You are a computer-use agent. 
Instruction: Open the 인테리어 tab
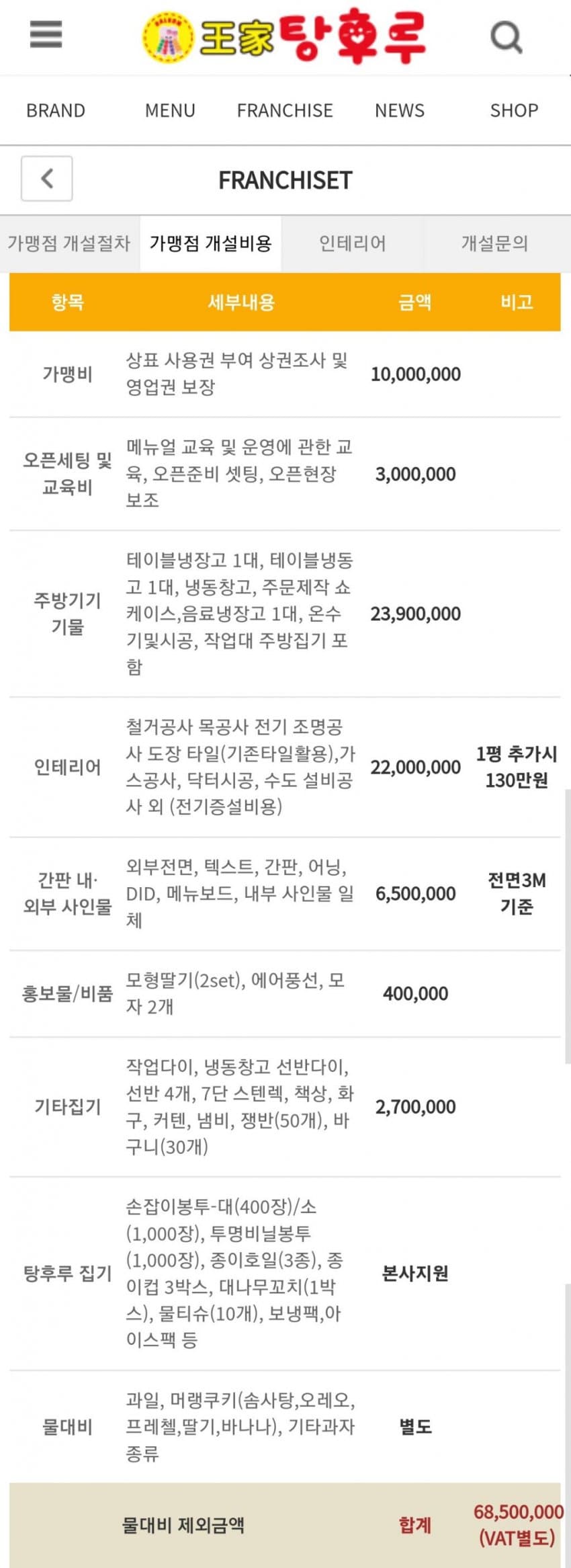click(x=352, y=244)
